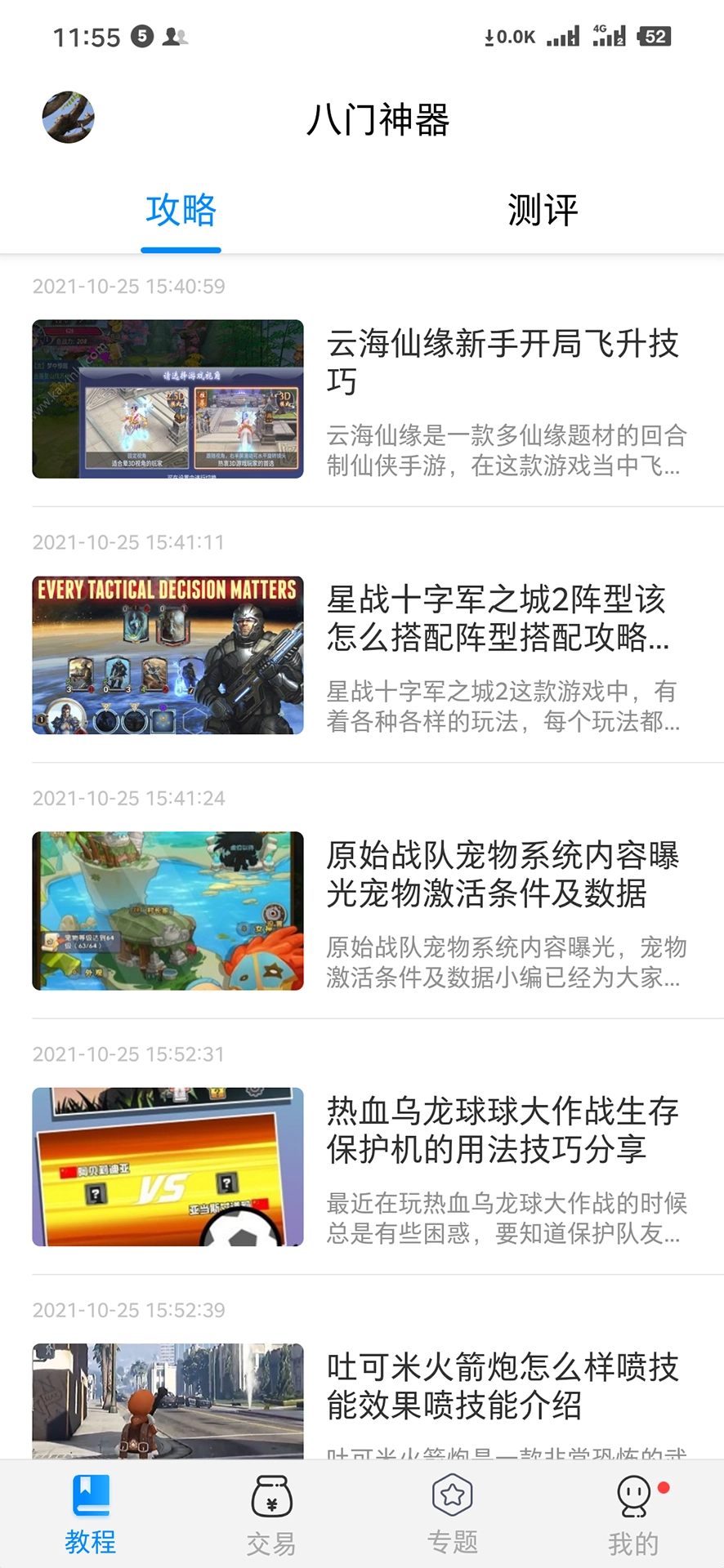Screen dimensions: 724x1568
Task: Open the 云海仙缘新手开局飞升技巧 article
Action: pos(502,362)
